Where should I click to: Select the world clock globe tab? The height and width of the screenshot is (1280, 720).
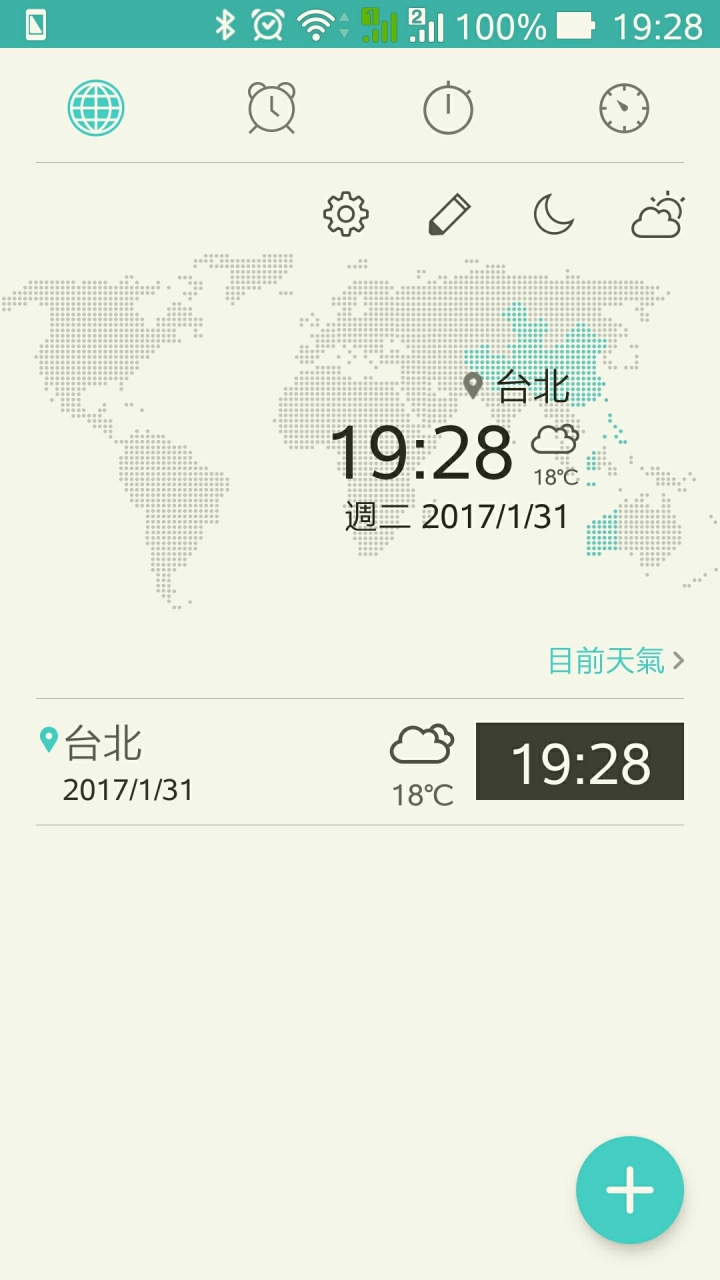click(x=96, y=108)
